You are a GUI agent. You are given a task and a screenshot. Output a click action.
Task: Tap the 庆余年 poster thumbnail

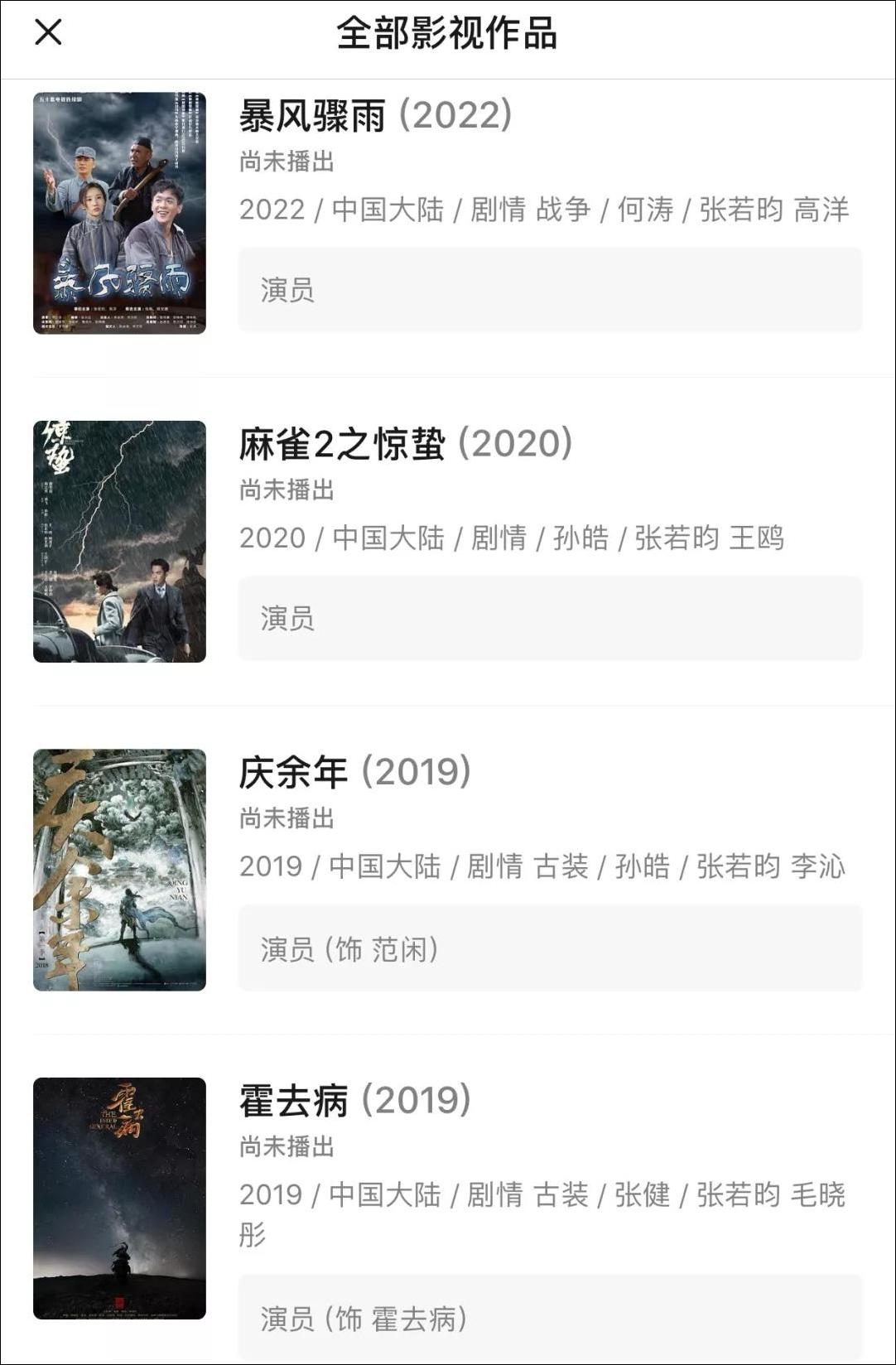coord(120,870)
